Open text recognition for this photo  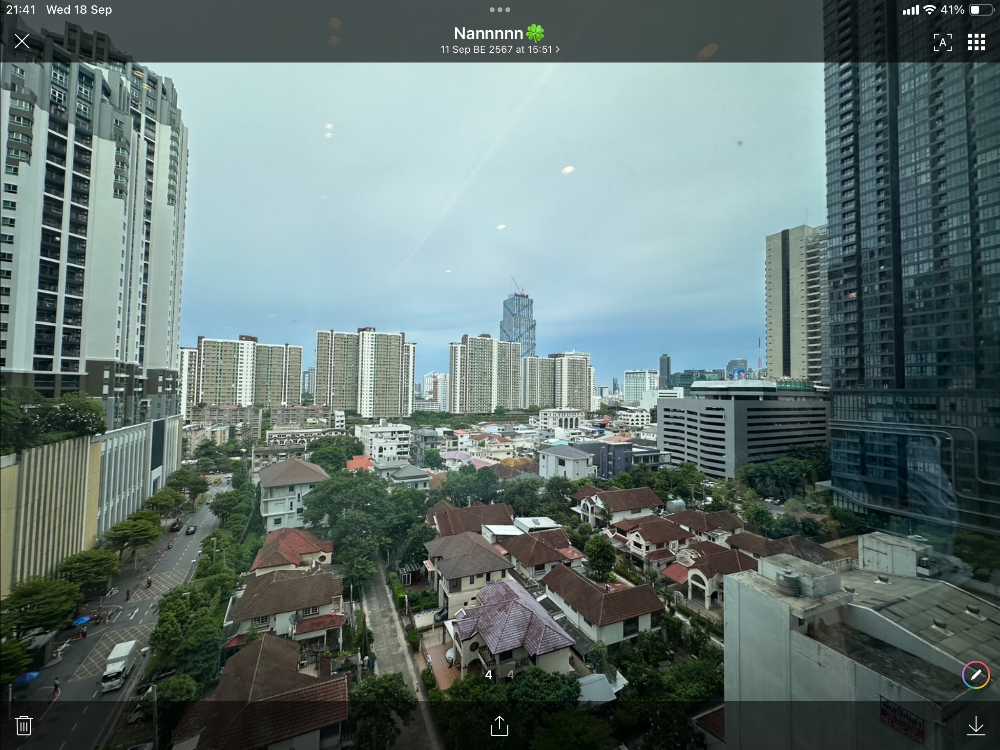click(942, 42)
